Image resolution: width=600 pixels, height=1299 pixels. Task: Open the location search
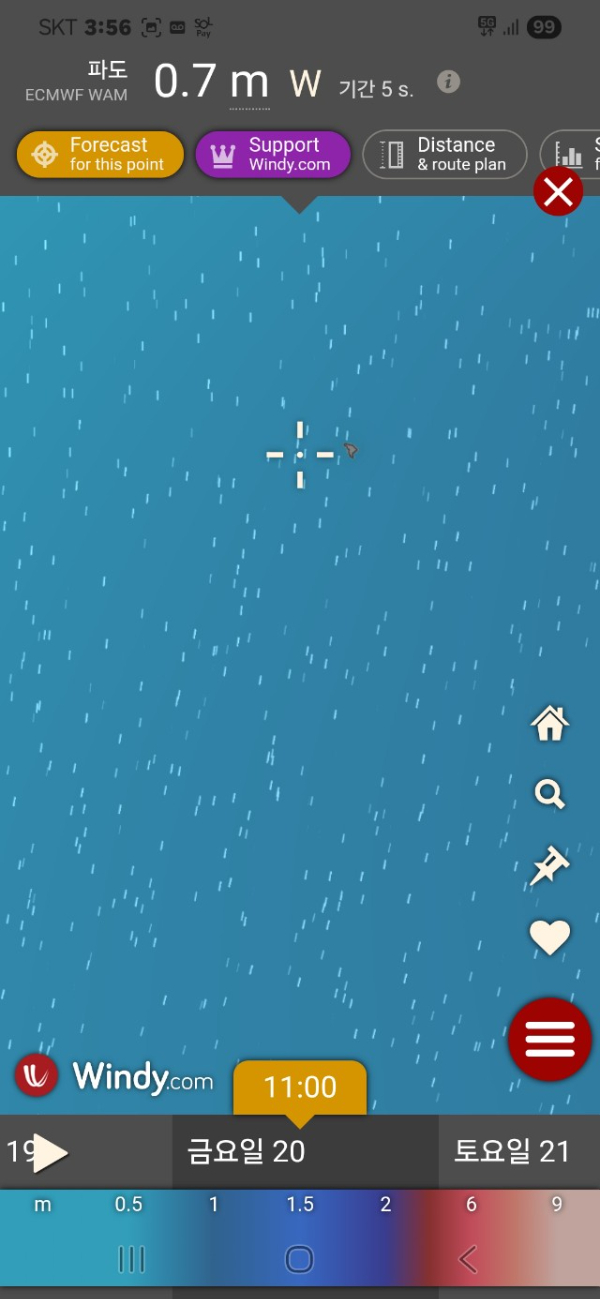click(x=550, y=795)
